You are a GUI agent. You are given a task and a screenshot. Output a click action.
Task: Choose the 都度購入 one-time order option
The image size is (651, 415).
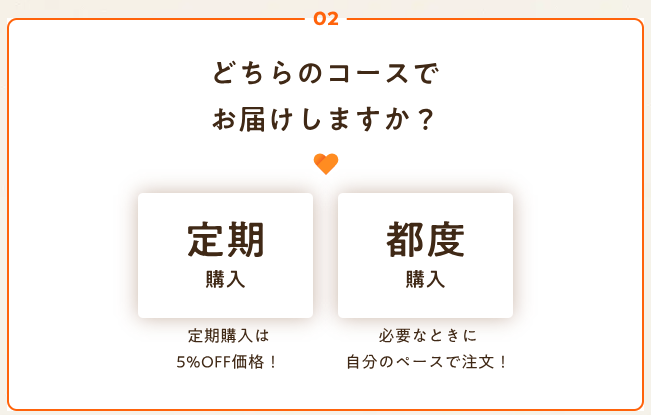click(x=425, y=255)
